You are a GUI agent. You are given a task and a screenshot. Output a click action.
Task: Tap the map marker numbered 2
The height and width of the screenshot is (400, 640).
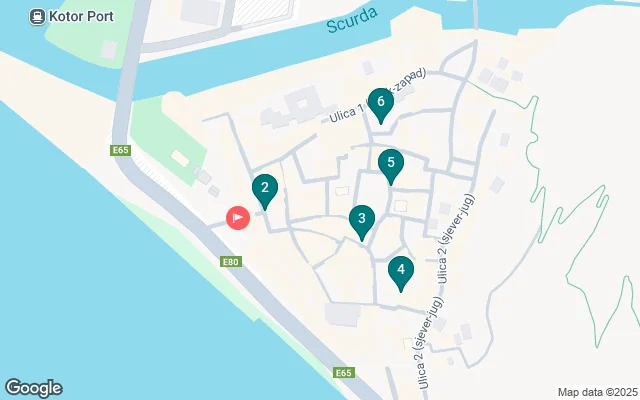point(264,188)
